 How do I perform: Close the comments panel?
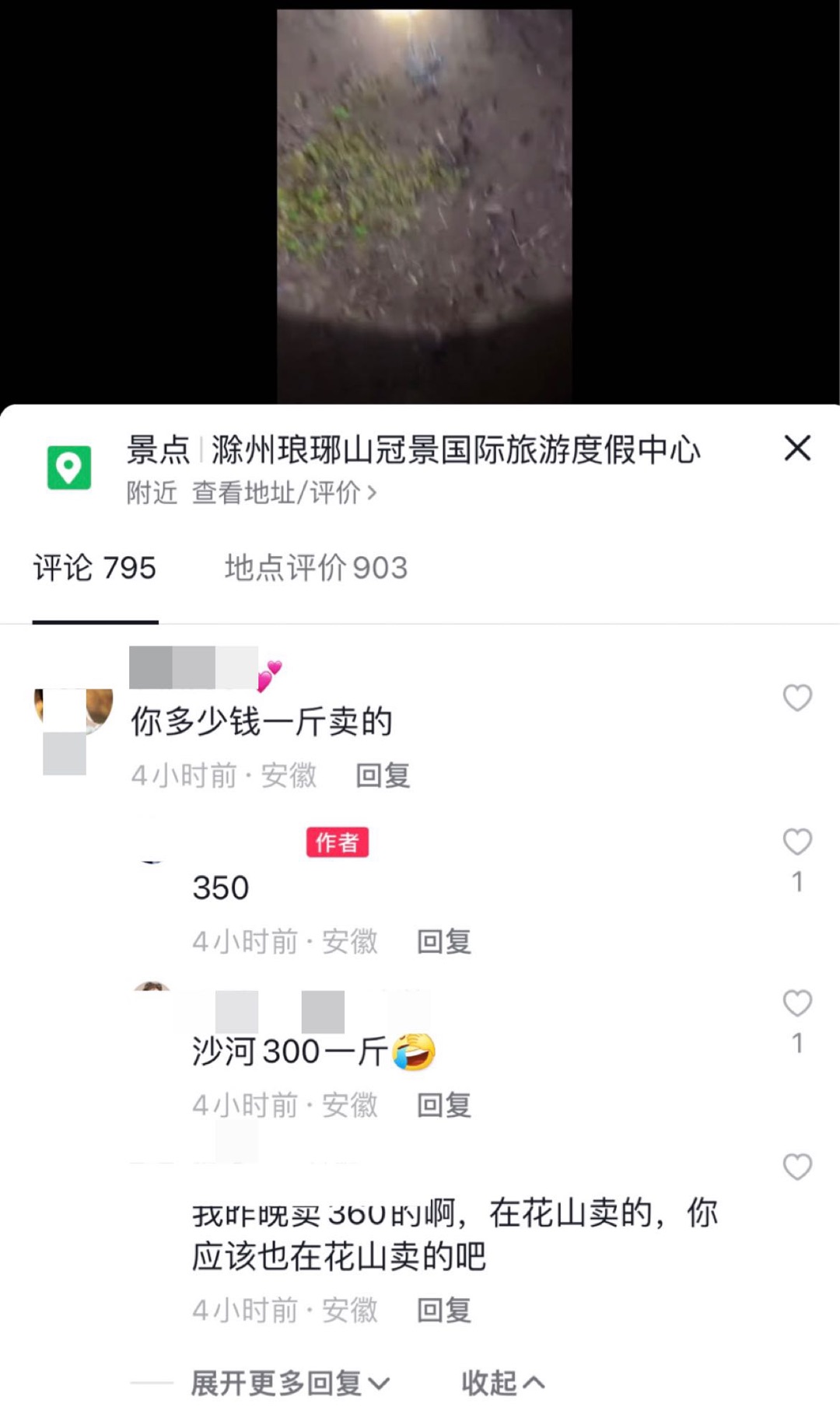[797, 448]
